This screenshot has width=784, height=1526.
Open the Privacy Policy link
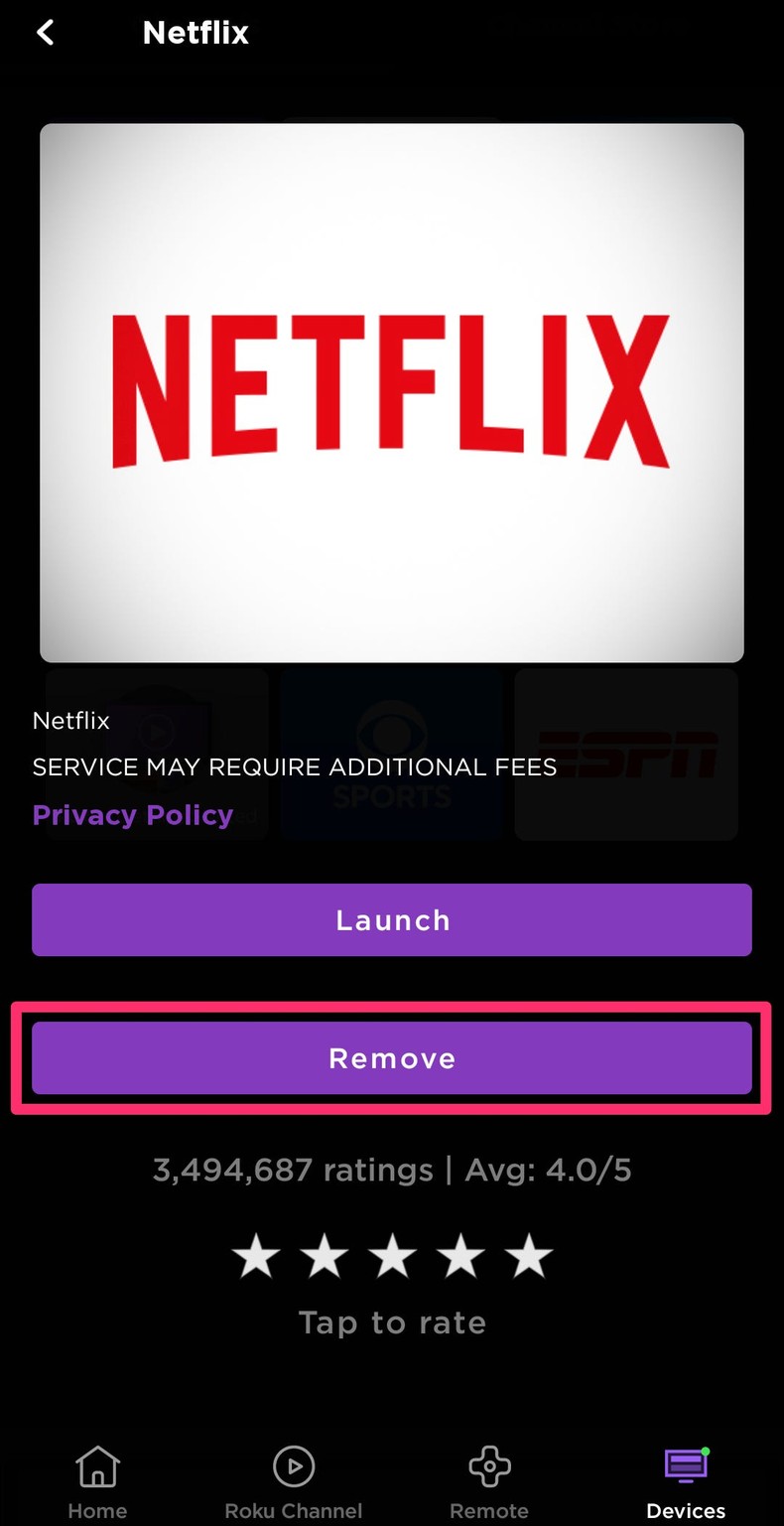coord(133,815)
